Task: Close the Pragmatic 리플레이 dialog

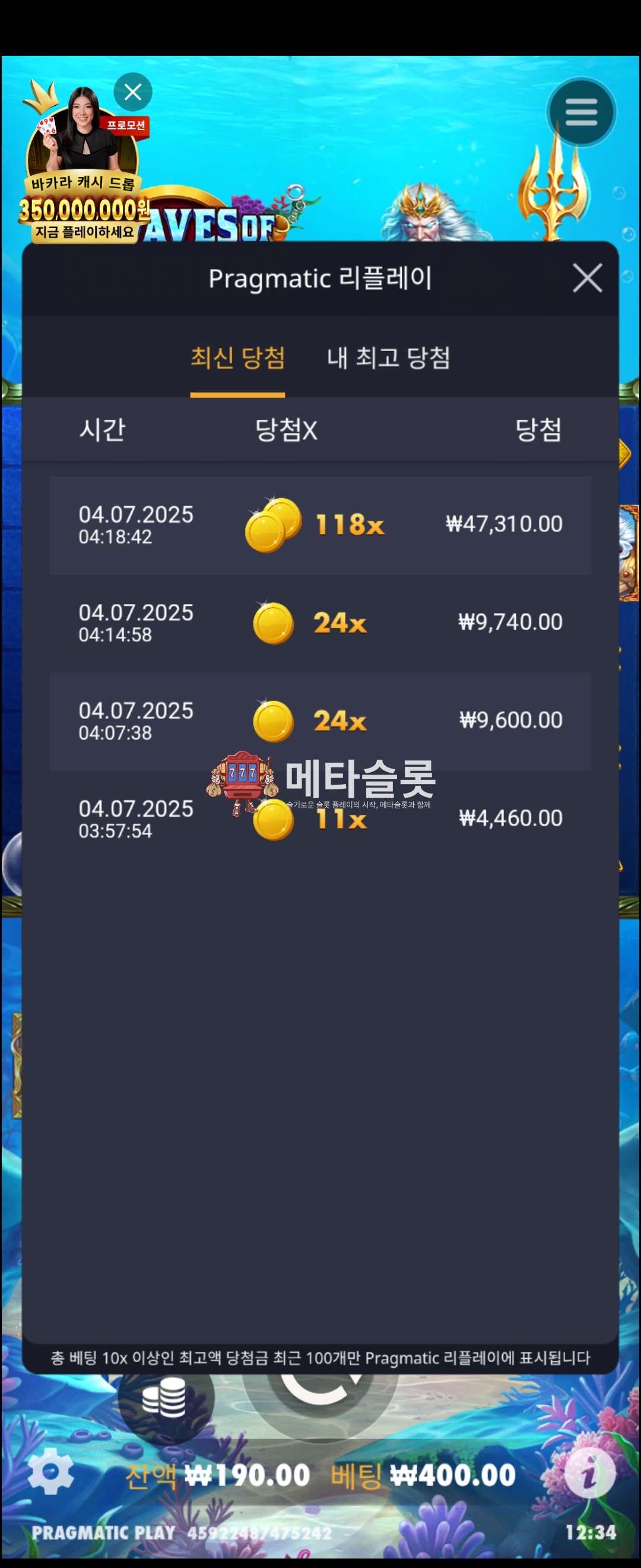Action: coord(587,278)
